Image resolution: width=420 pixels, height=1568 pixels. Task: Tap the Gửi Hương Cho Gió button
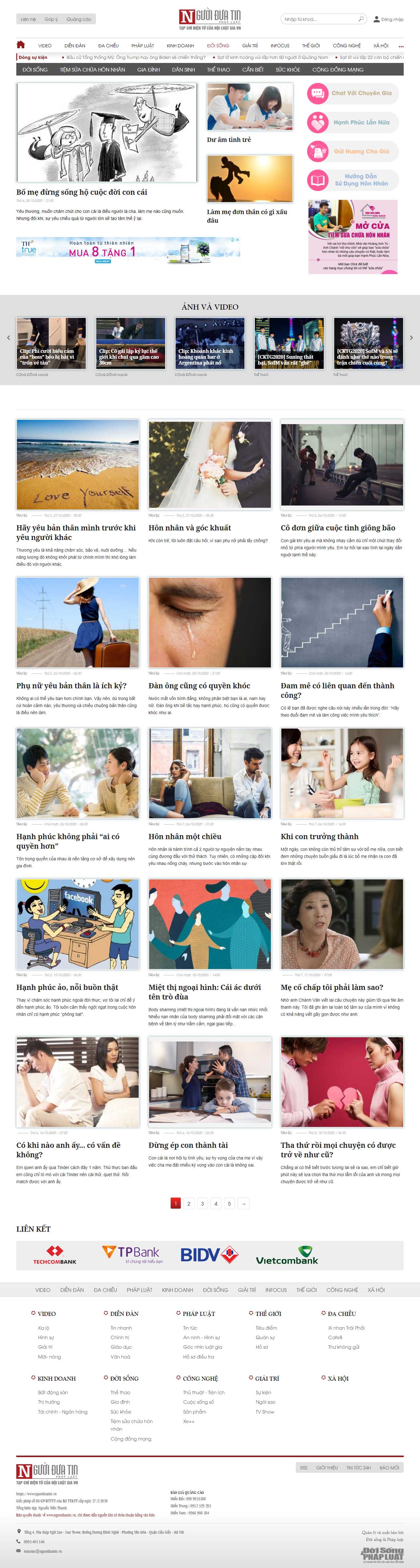tap(352, 151)
